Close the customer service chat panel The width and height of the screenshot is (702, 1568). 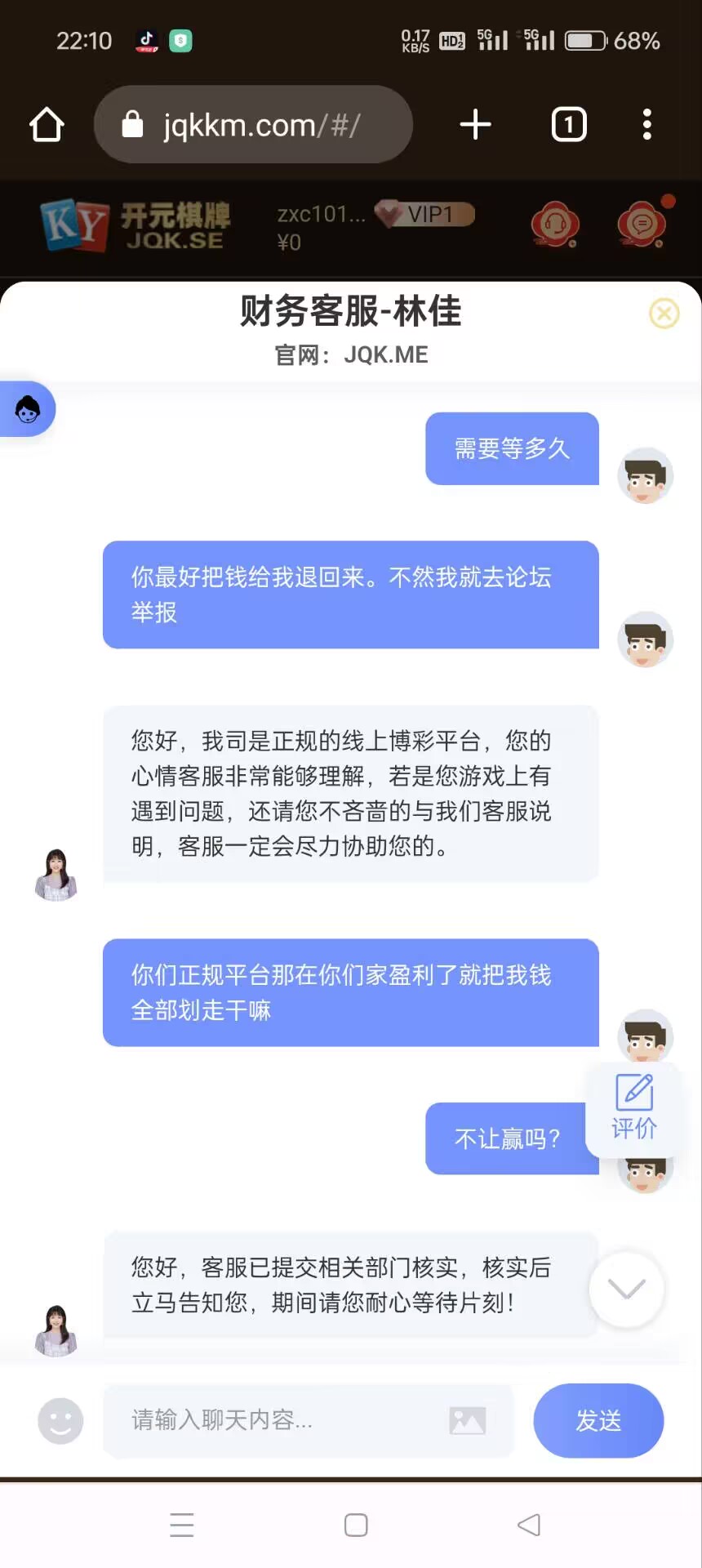pyautogui.click(x=664, y=314)
